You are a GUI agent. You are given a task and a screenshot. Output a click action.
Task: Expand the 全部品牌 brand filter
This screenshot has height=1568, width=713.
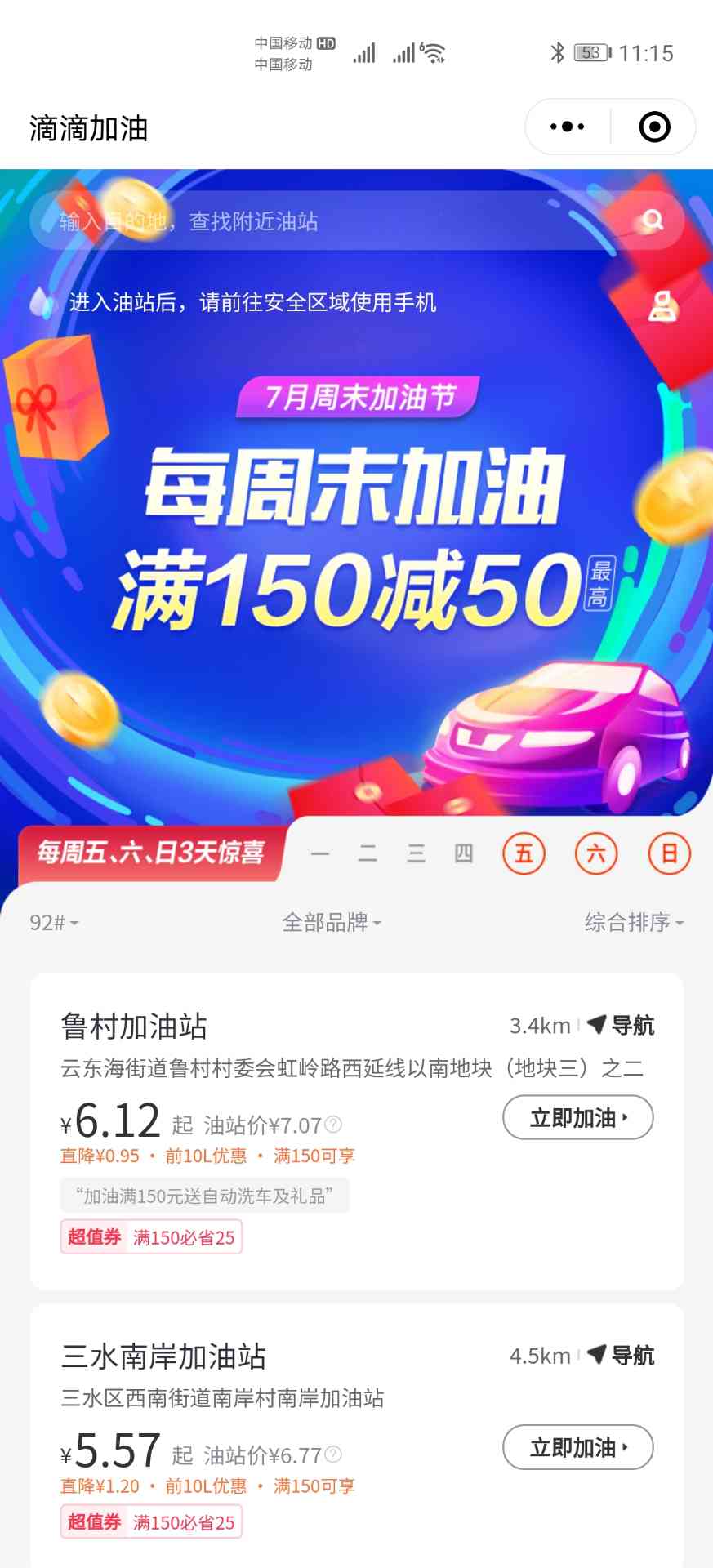coord(331,923)
